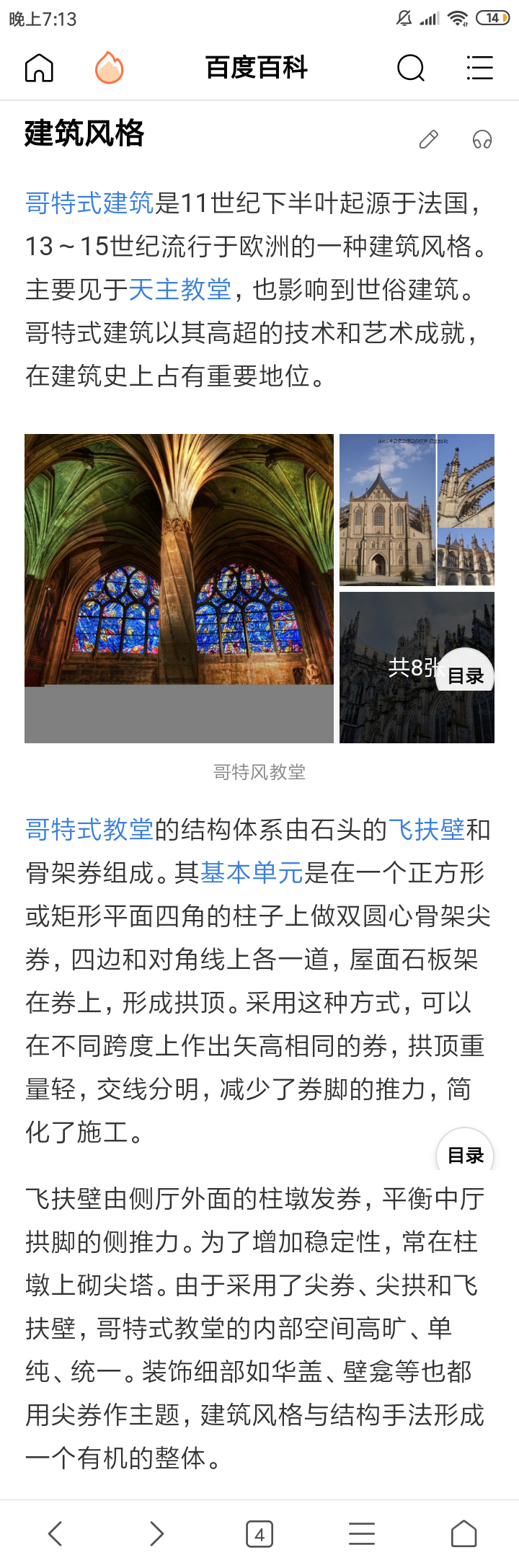
Task: Open the flame hot topics icon
Action: [109, 68]
